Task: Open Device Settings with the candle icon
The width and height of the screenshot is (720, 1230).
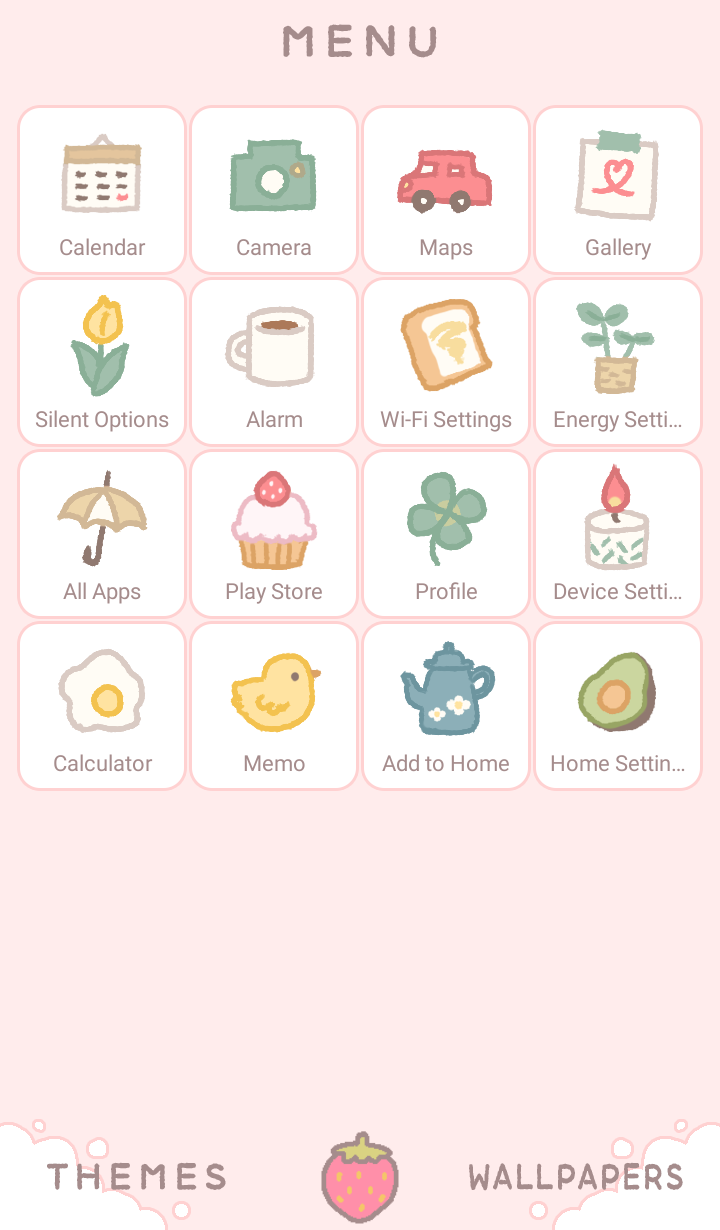Action: coord(617,534)
